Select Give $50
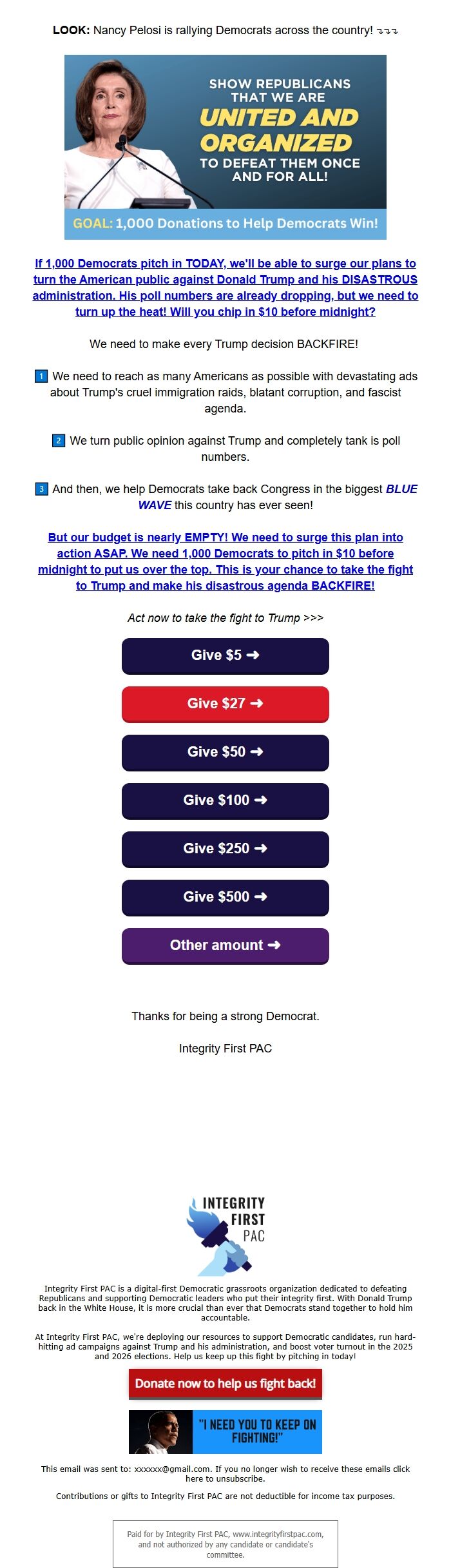This screenshot has width=451, height=1568. click(x=225, y=753)
